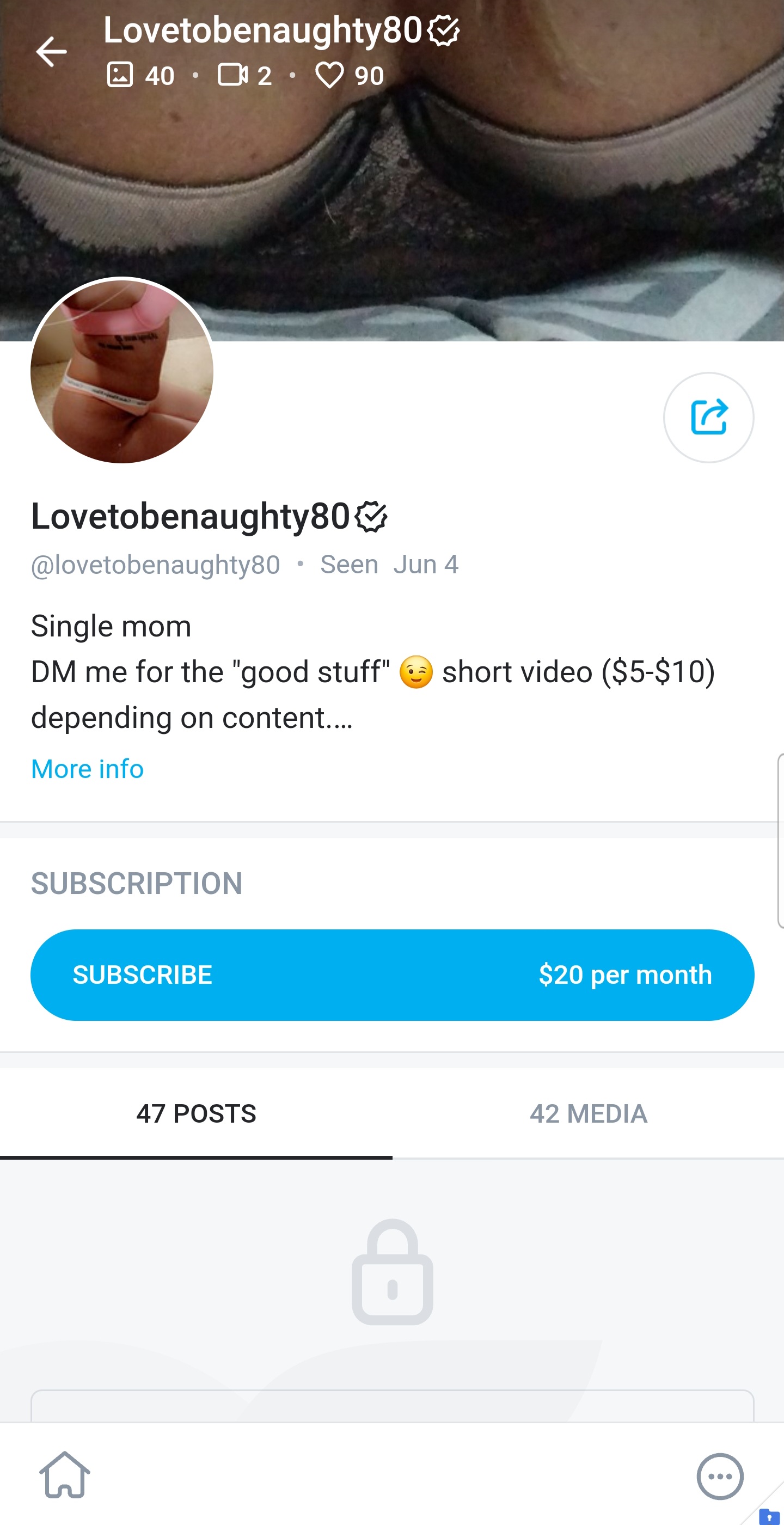Open the more options bubble icon
Screen dimensions: 784x1525
point(719,1476)
